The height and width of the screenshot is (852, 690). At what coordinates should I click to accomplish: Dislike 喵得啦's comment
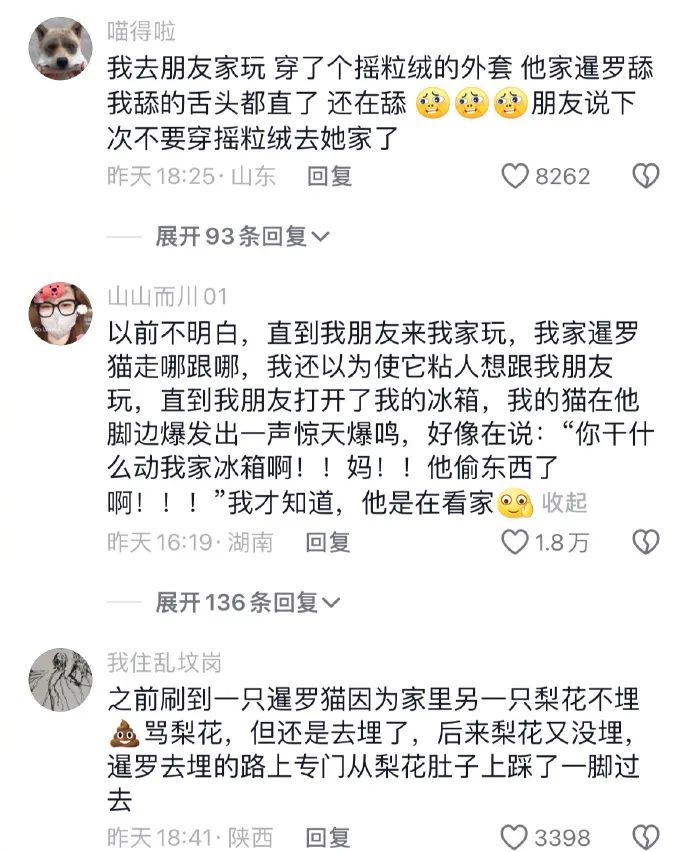(x=646, y=177)
